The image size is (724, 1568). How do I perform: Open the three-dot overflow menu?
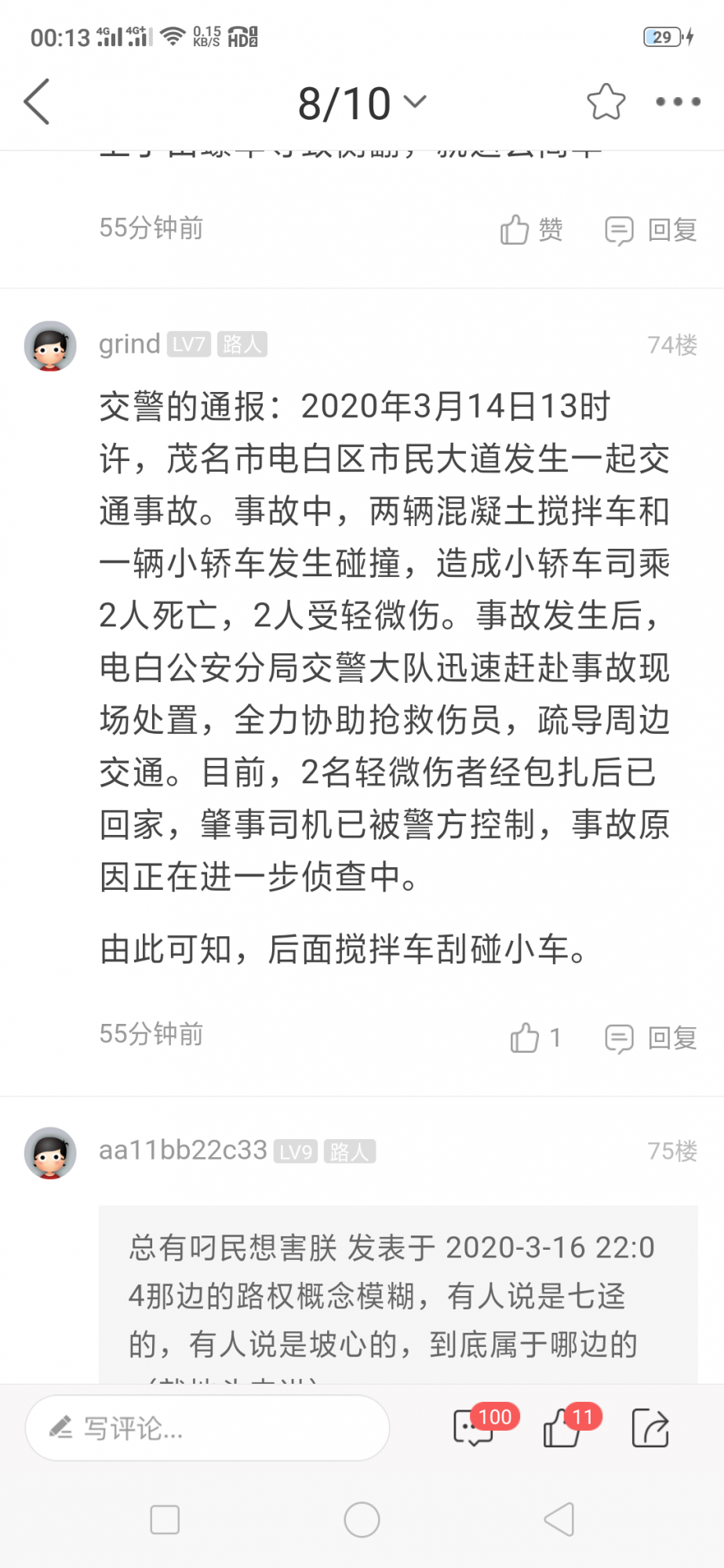pos(678,101)
